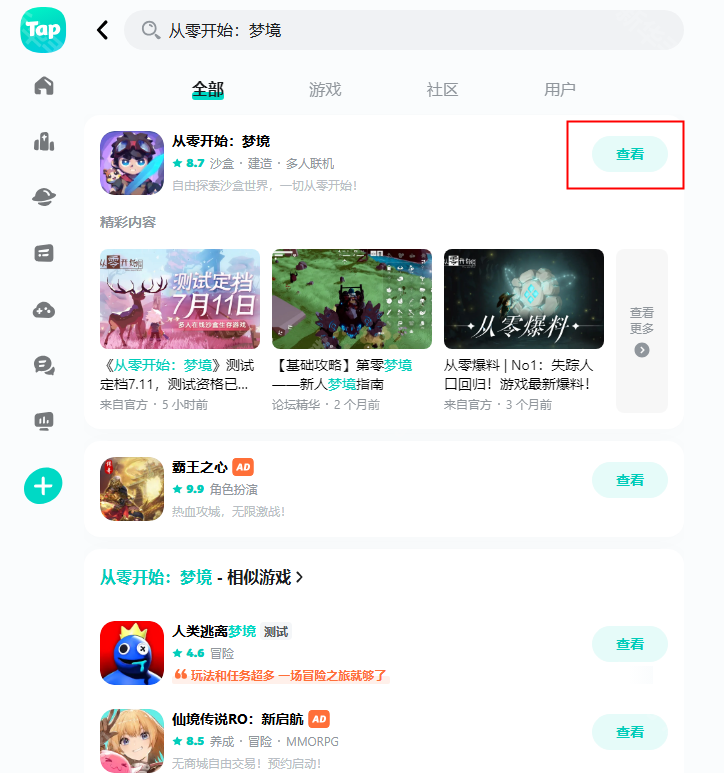Go back using the top arrow

tap(102, 30)
